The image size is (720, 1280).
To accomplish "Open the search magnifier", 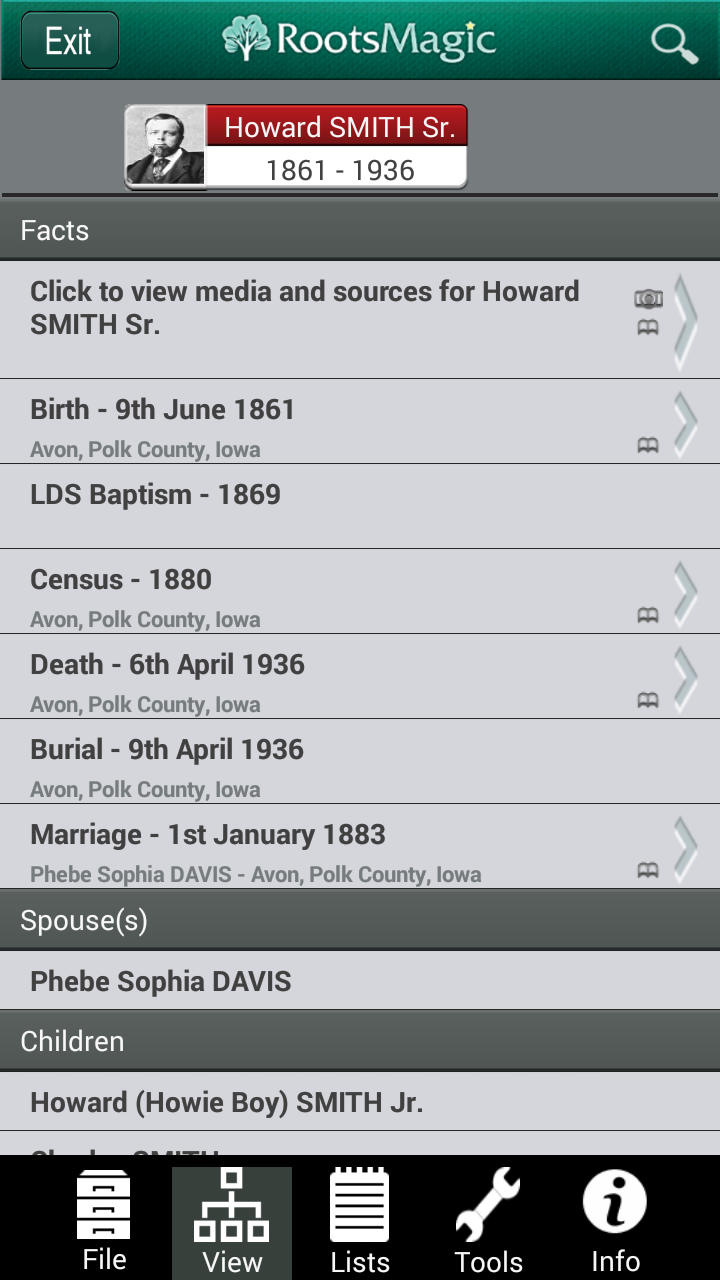I will [674, 42].
